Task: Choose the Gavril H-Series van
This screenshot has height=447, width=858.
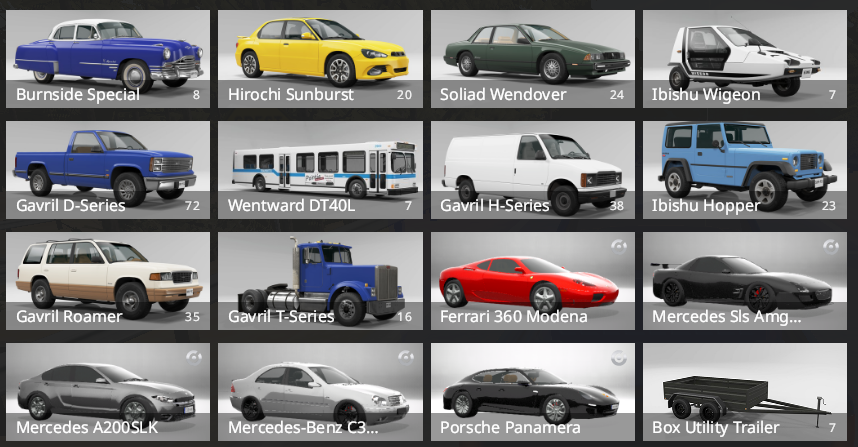Action: [532, 169]
